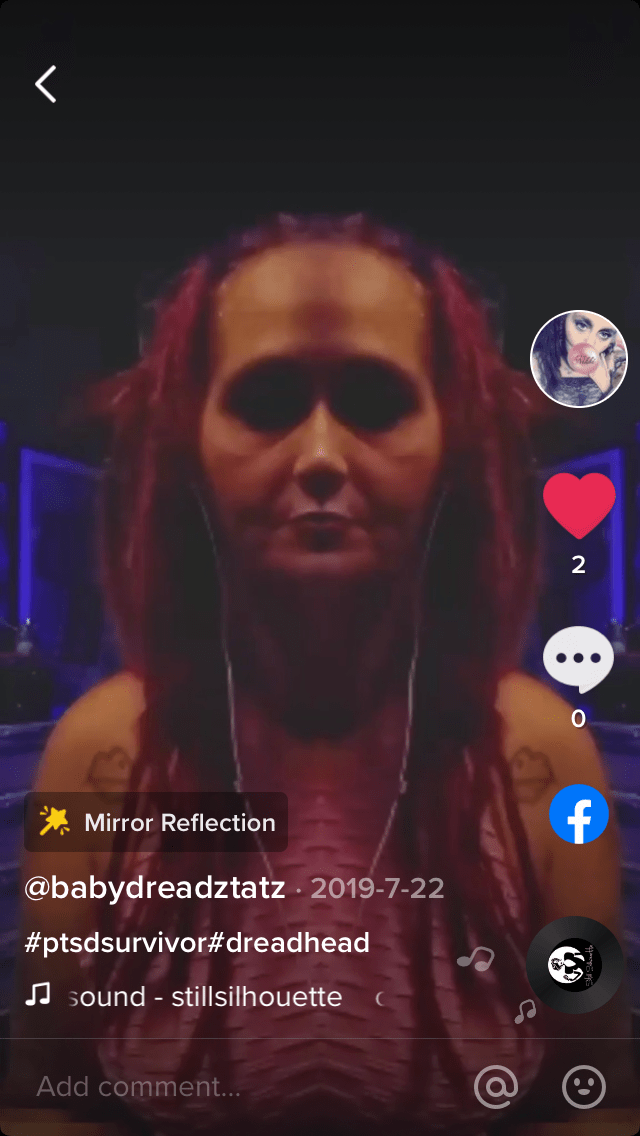Open the #ptsdsurvivor hashtag
Image resolution: width=640 pixels, height=1136 pixels.
coord(114,942)
